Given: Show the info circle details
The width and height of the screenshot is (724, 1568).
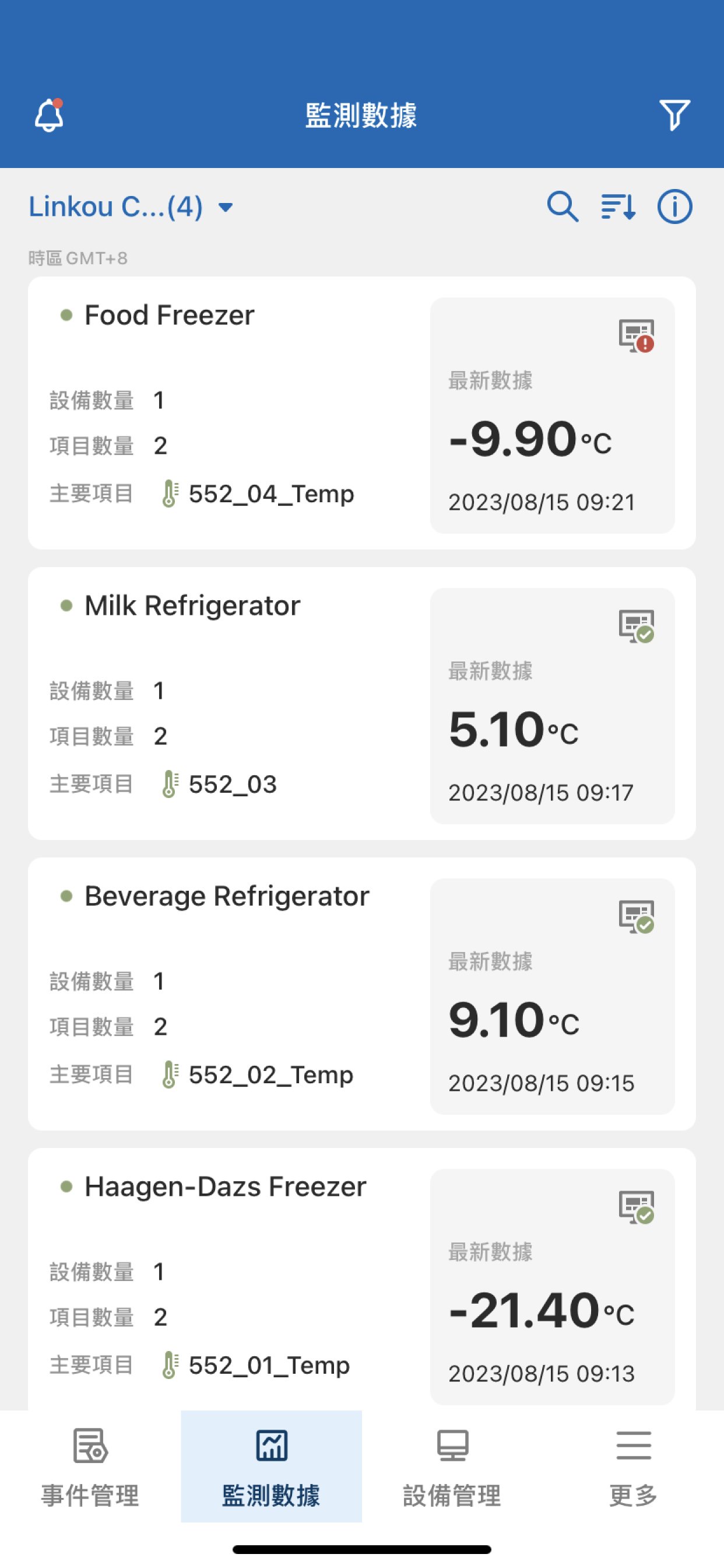Looking at the screenshot, I should [x=674, y=207].
